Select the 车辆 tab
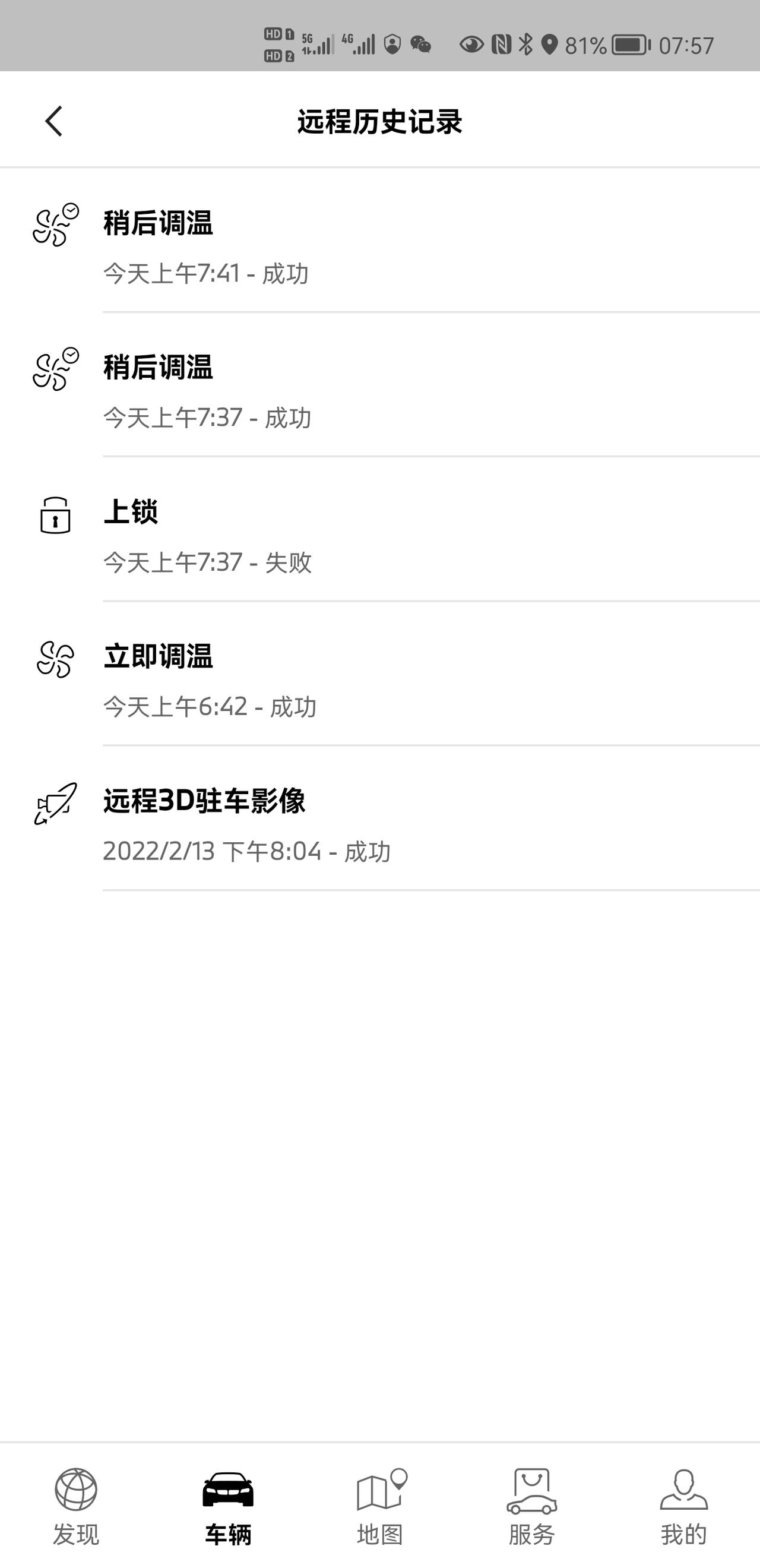Viewport: 760px width, 1568px height. 228,1506
